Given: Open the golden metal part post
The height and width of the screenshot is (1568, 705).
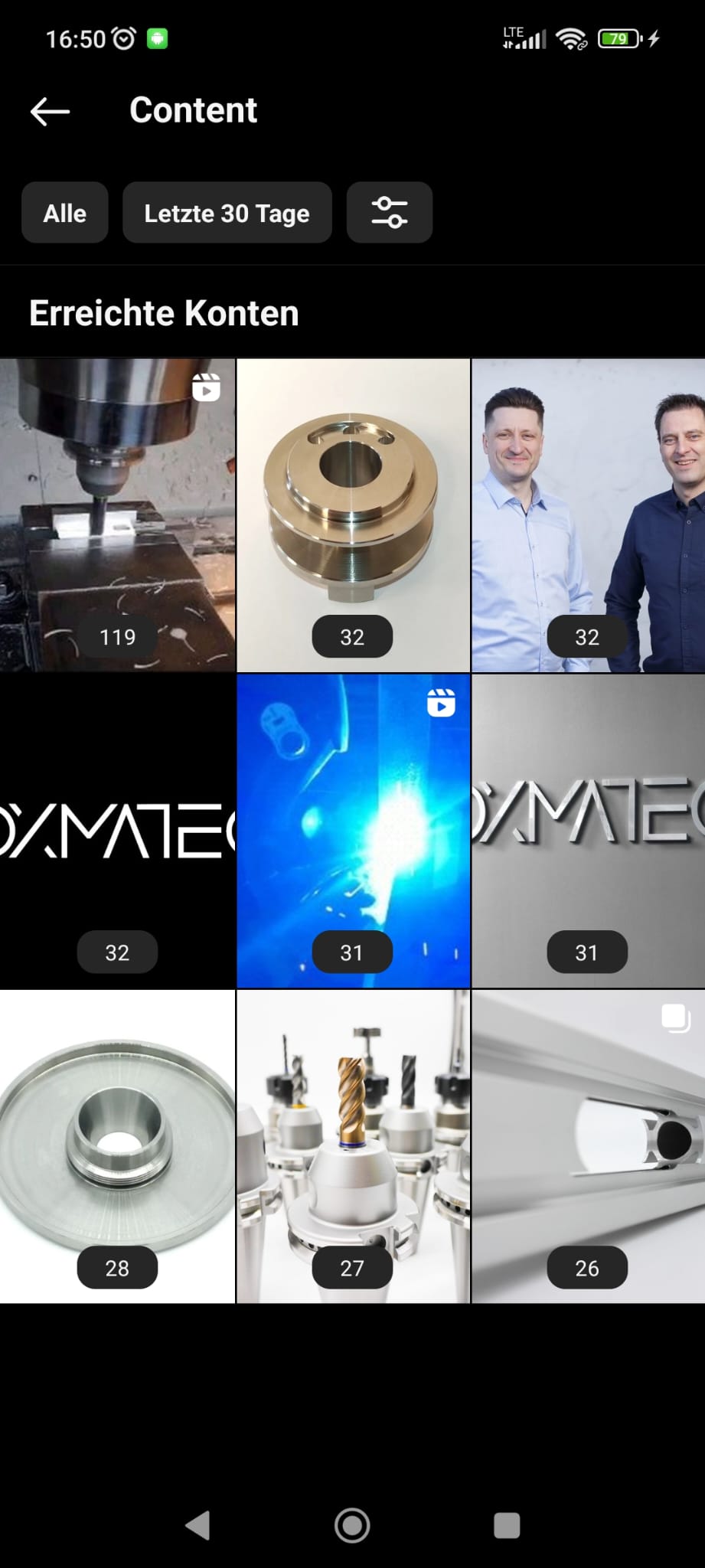Looking at the screenshot, I should (352, 514).
